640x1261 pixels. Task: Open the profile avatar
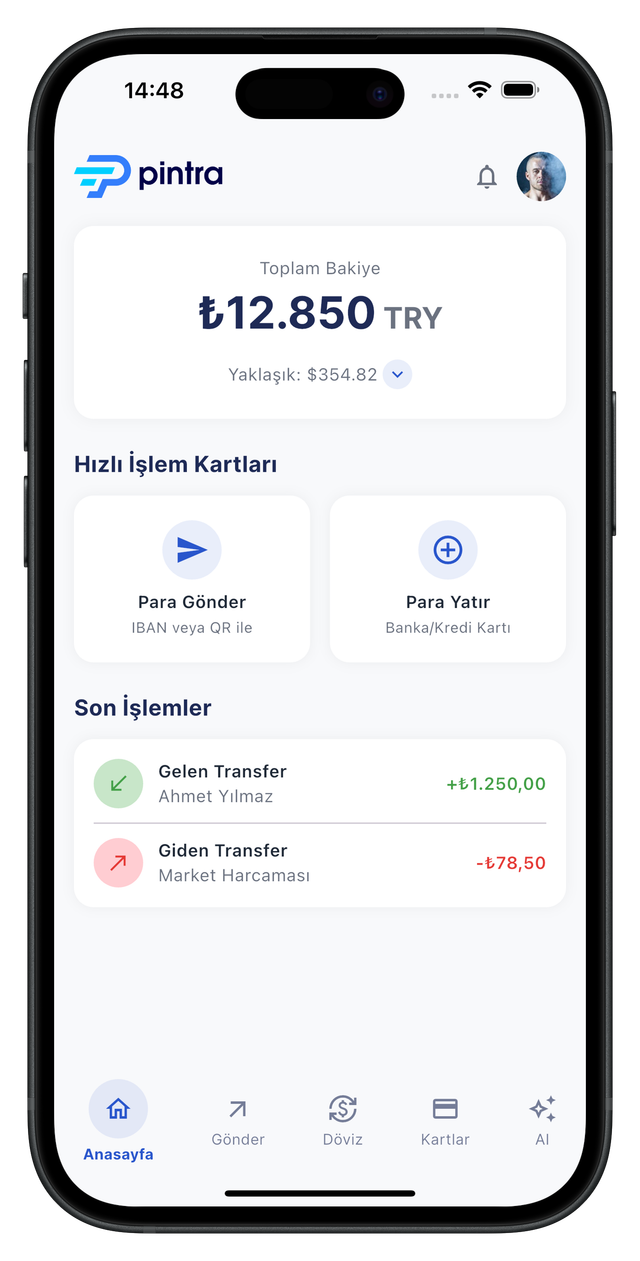(x=541, y=177)
